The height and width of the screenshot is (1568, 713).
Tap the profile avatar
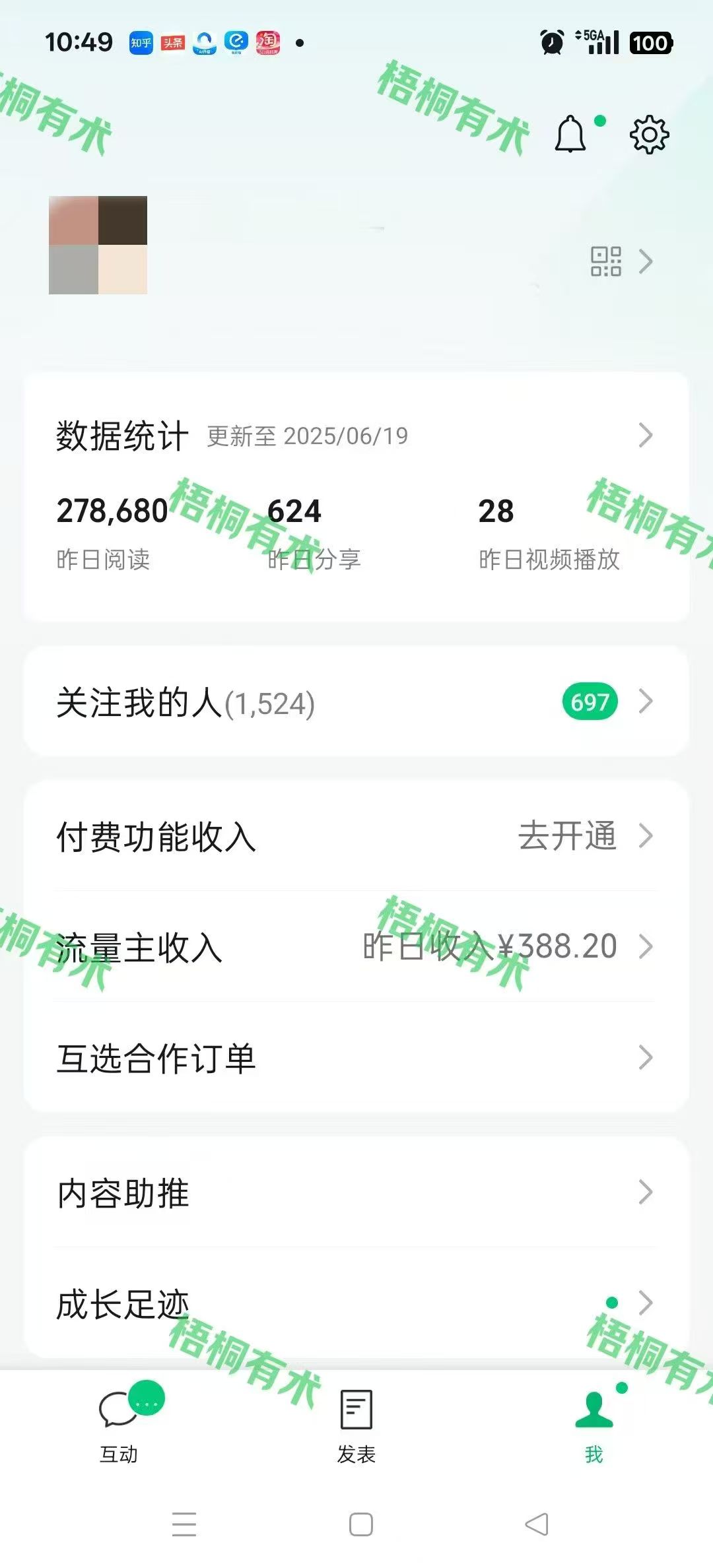coord(98,245)
